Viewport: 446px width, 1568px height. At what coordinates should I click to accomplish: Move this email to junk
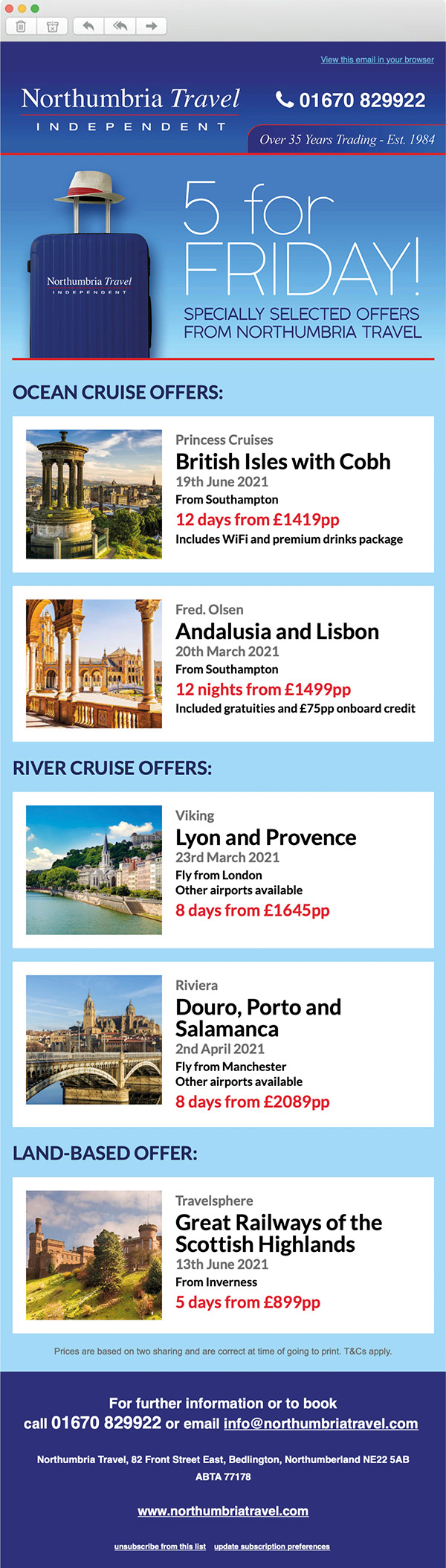[52, 27]
